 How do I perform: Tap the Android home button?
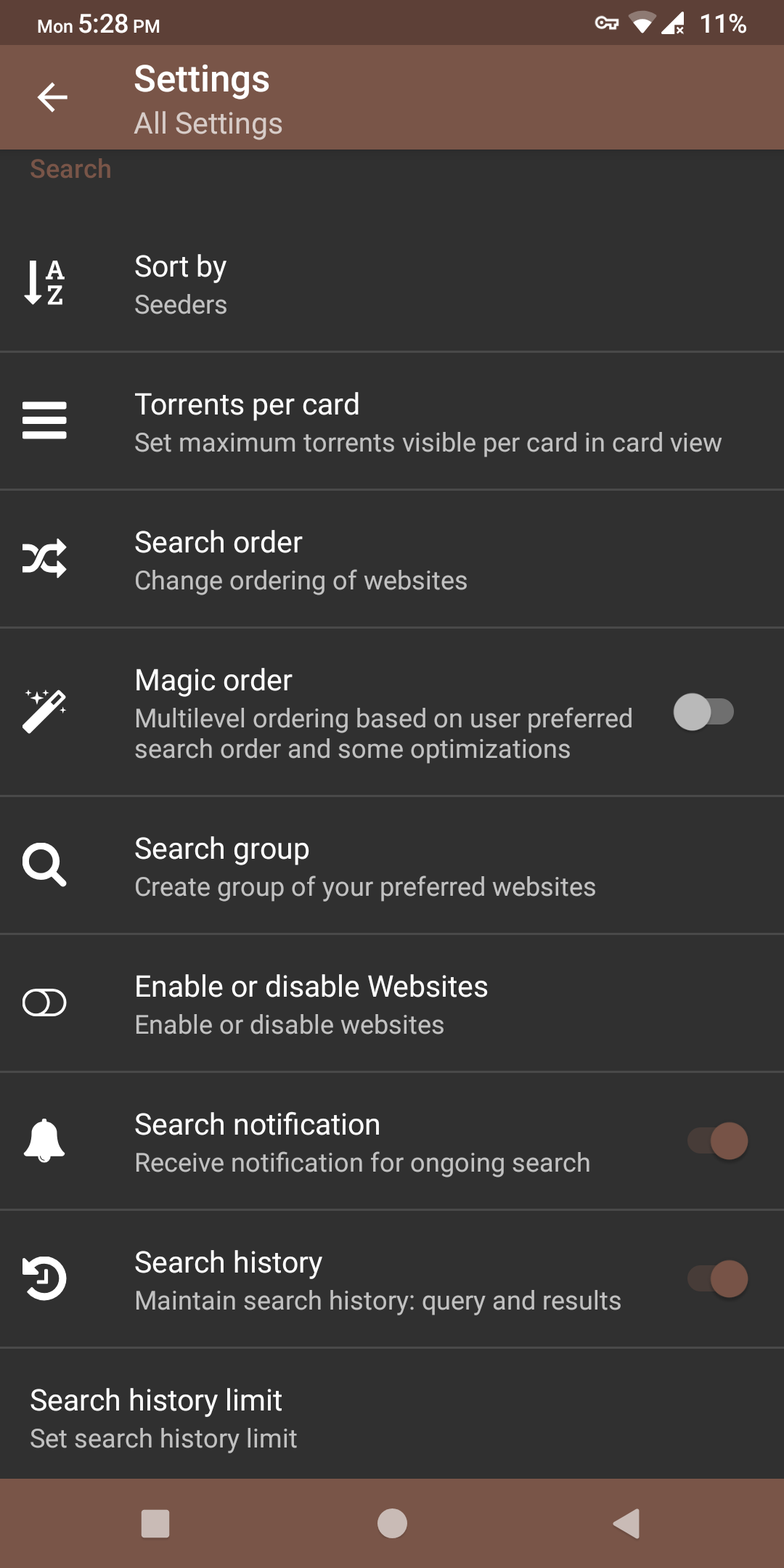pyautogui.click(x=392, y=1523)
